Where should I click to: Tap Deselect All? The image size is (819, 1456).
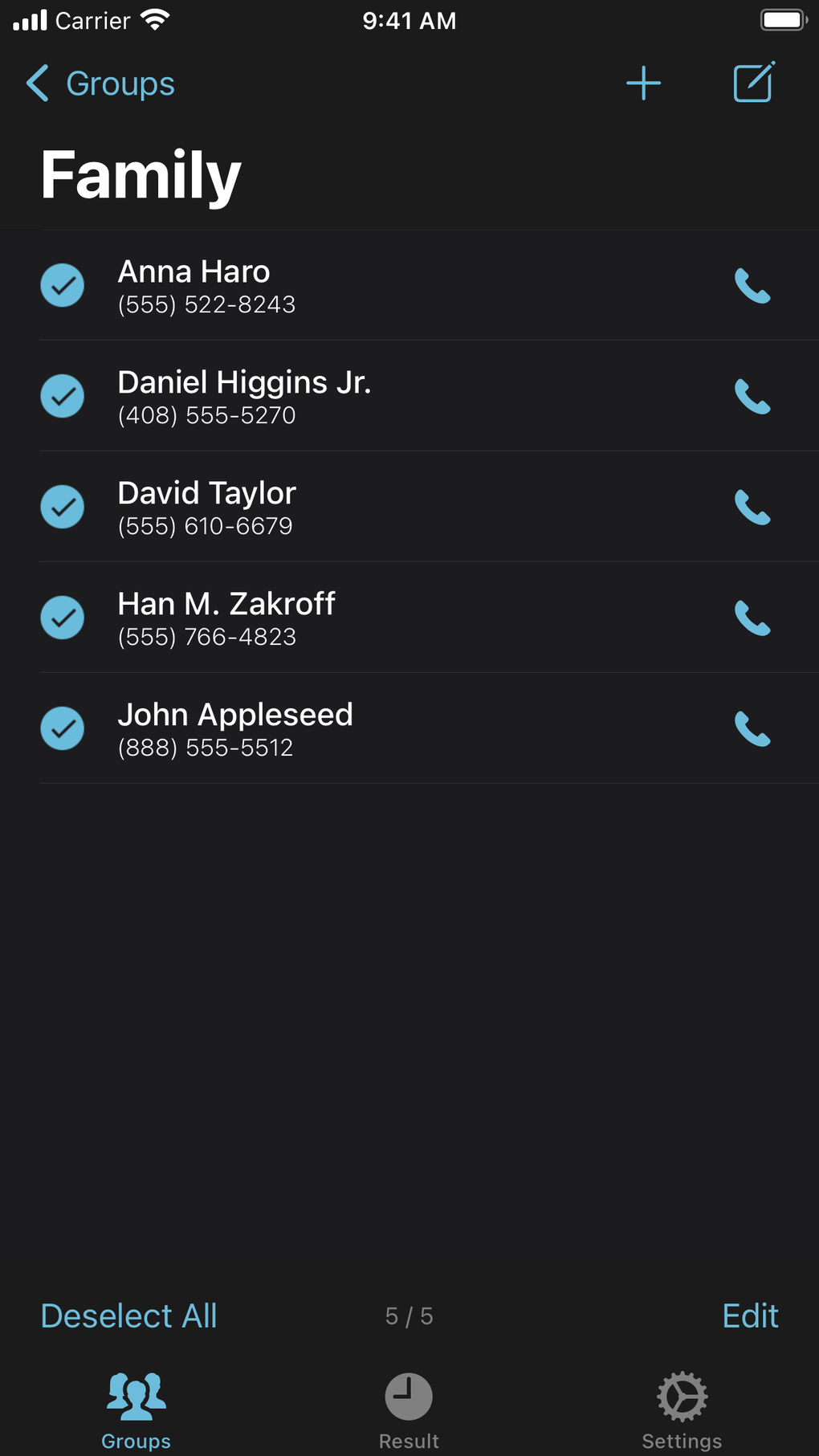pyautogui.click(x=128, y=1316)
